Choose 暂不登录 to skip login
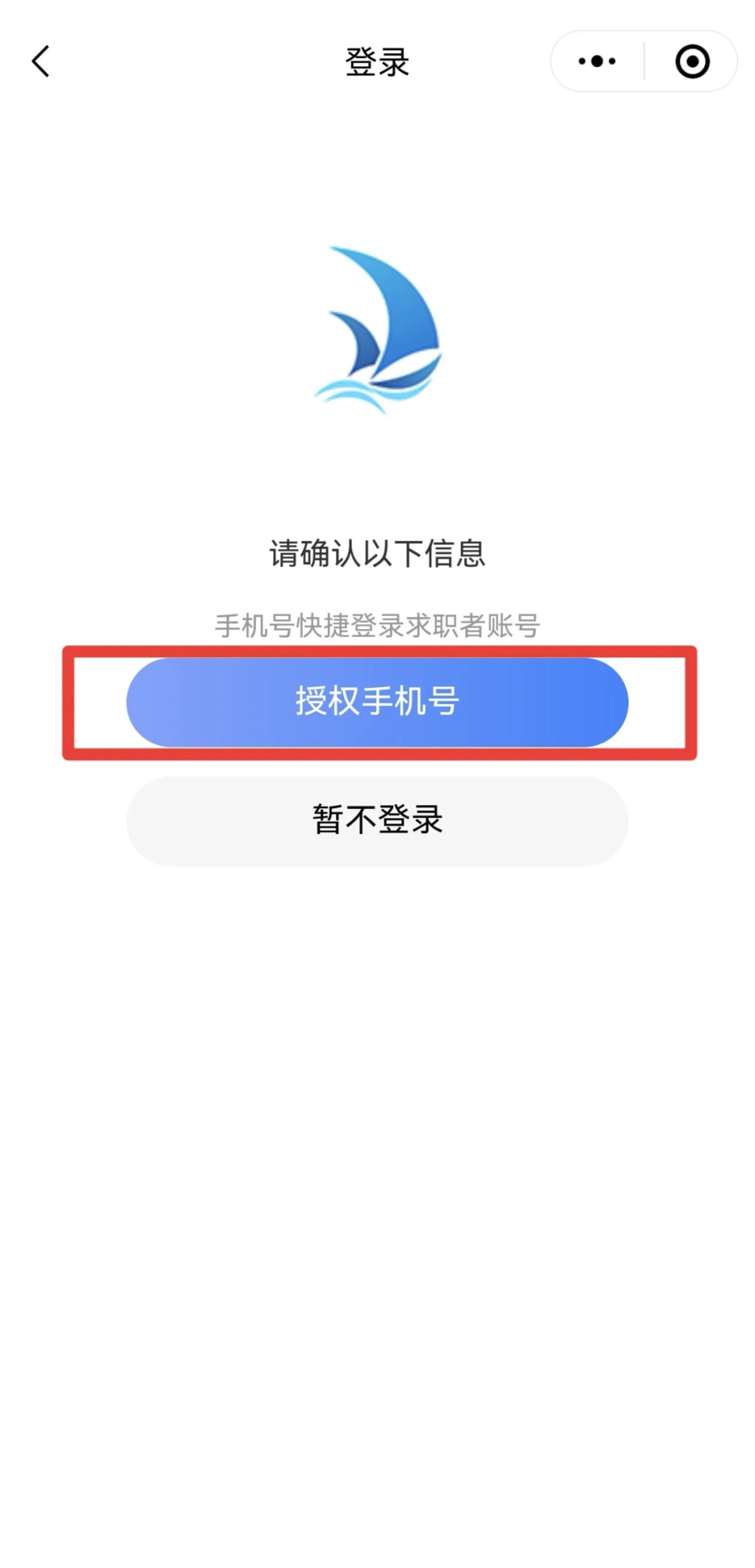The height and width of the screenshot is (1568, 755). [377, 820]
